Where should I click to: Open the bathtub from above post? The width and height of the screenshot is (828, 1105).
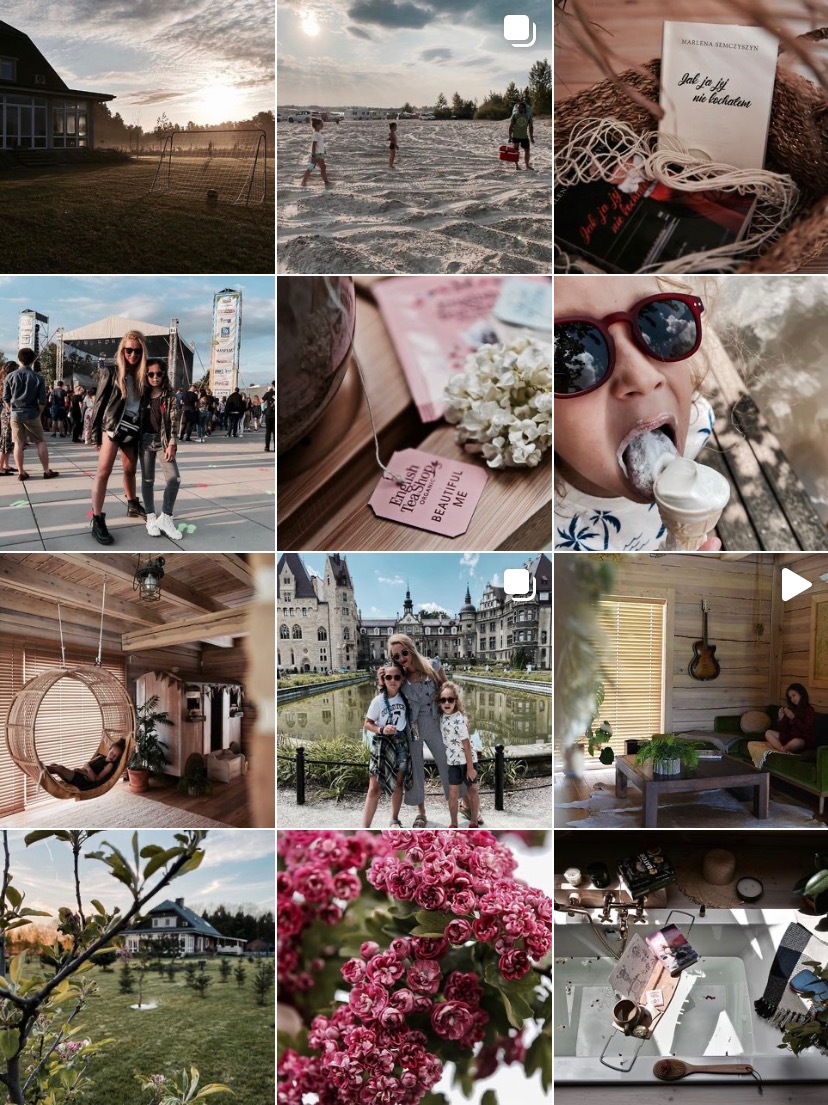(x=691, y=967)
